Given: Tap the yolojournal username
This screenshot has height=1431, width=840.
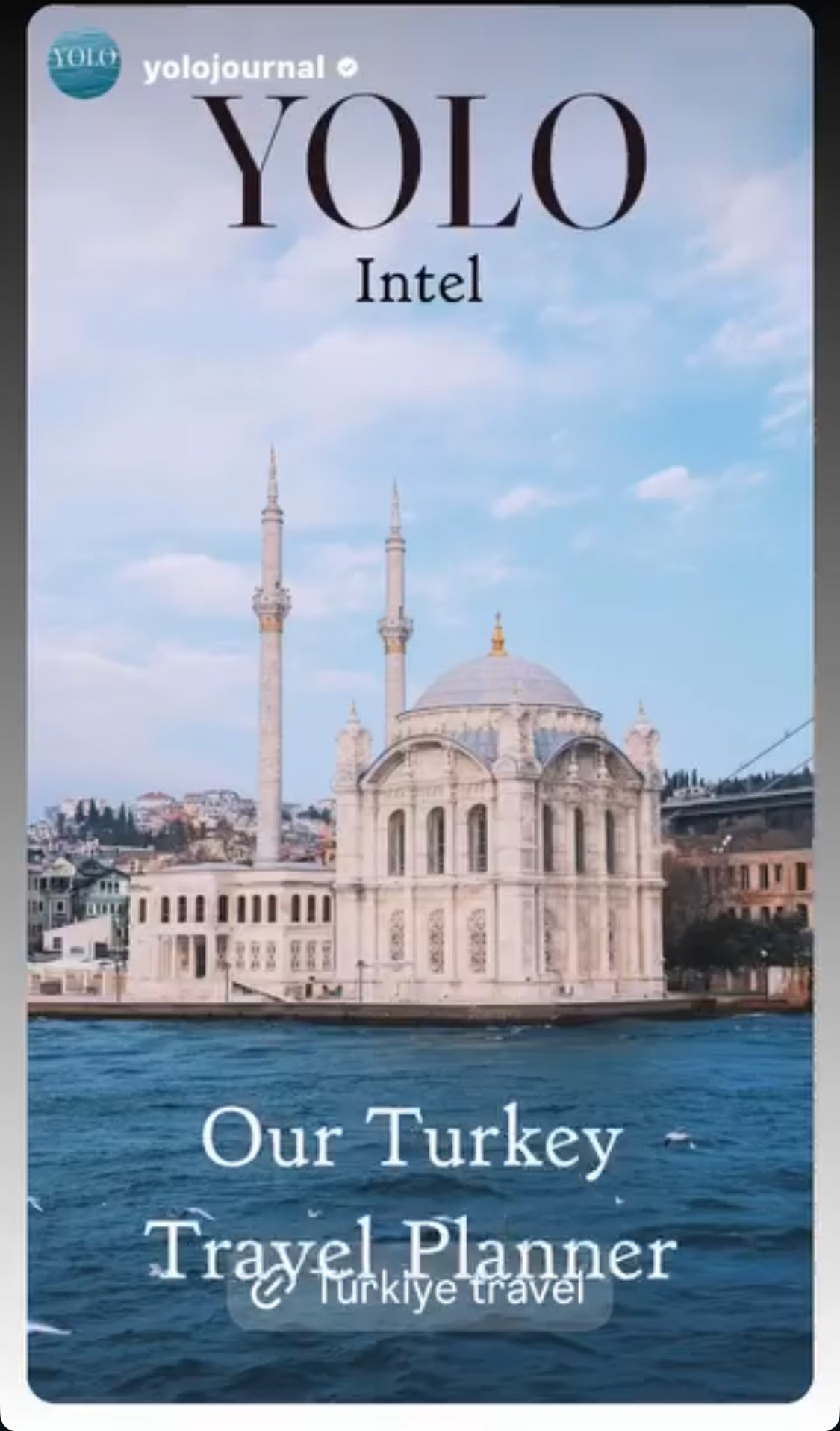Looking at the screenshot, I should (234, 68).
